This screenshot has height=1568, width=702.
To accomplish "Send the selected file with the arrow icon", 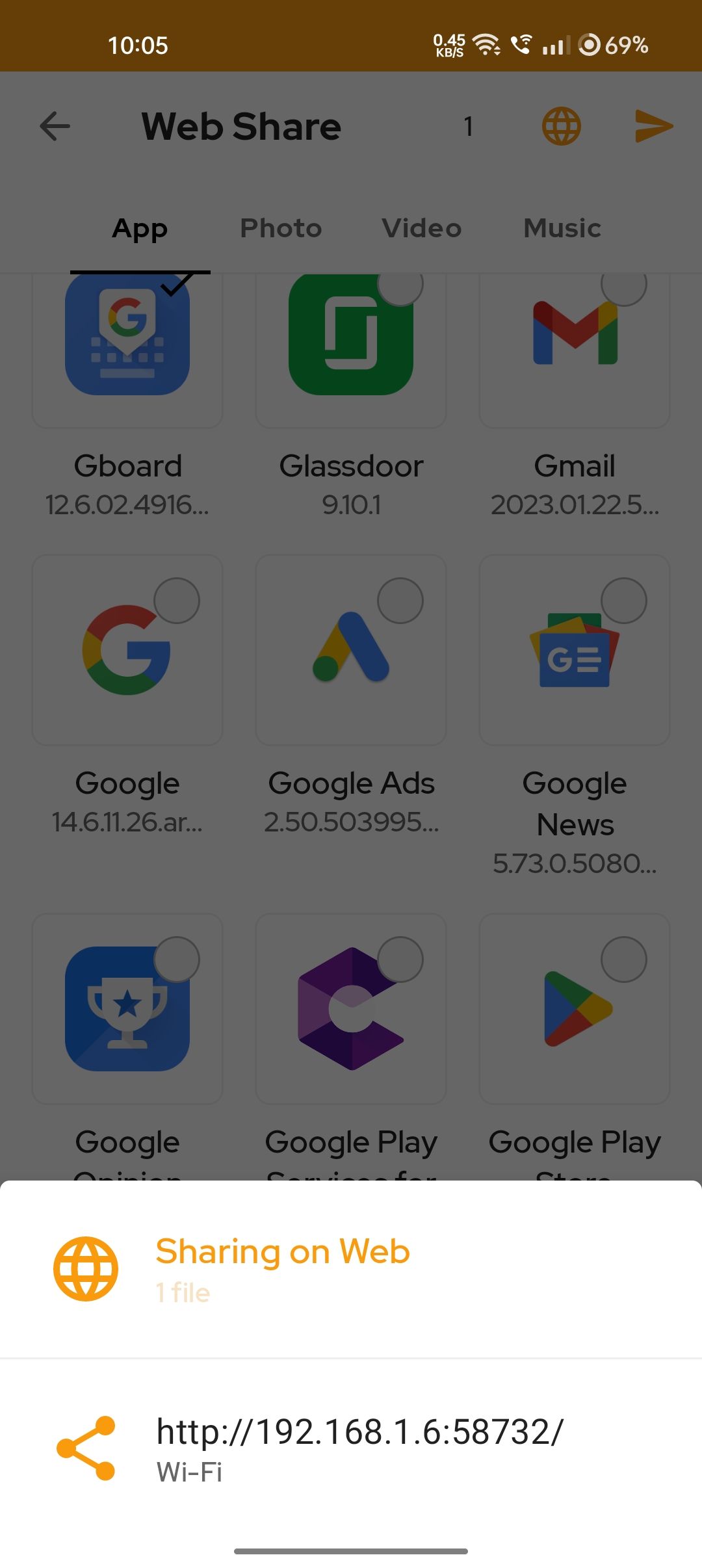I will tap(653, 126).
